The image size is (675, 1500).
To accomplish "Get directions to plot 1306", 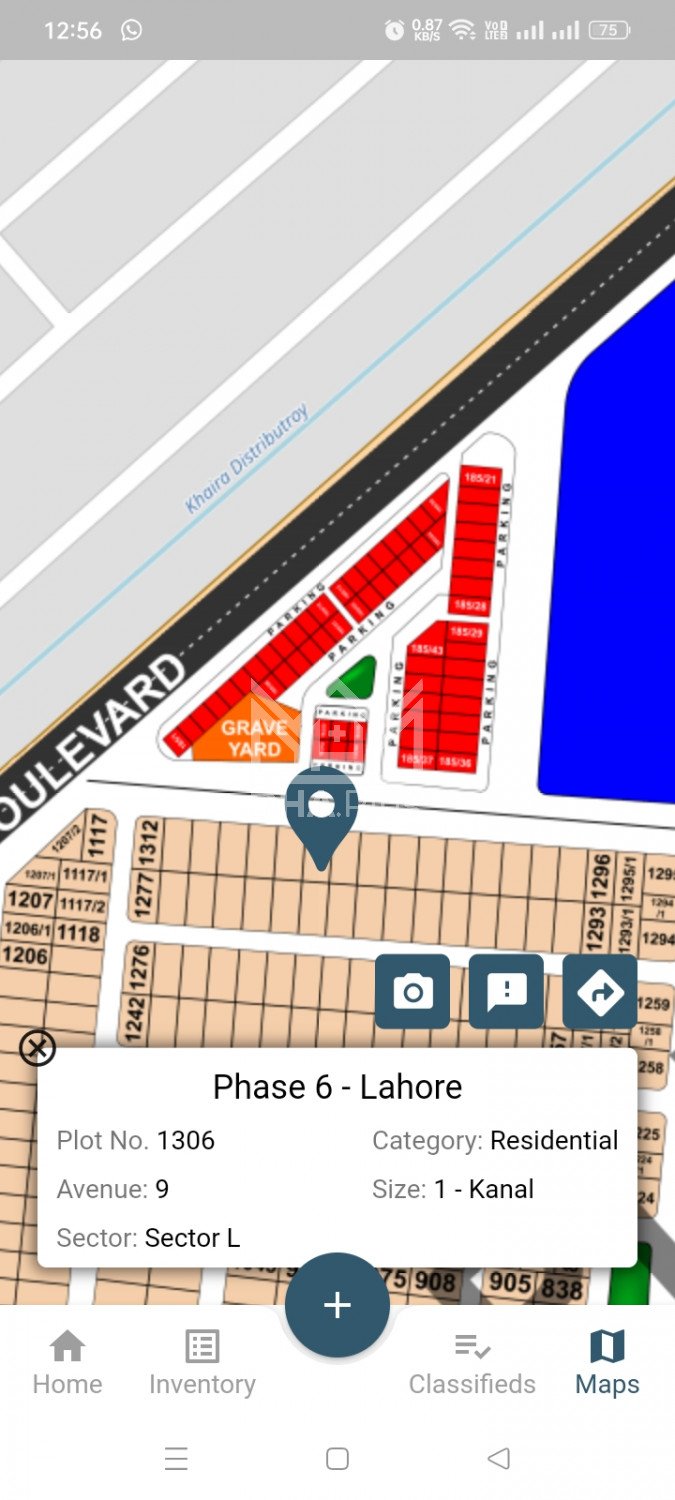I will click(600, 992).
